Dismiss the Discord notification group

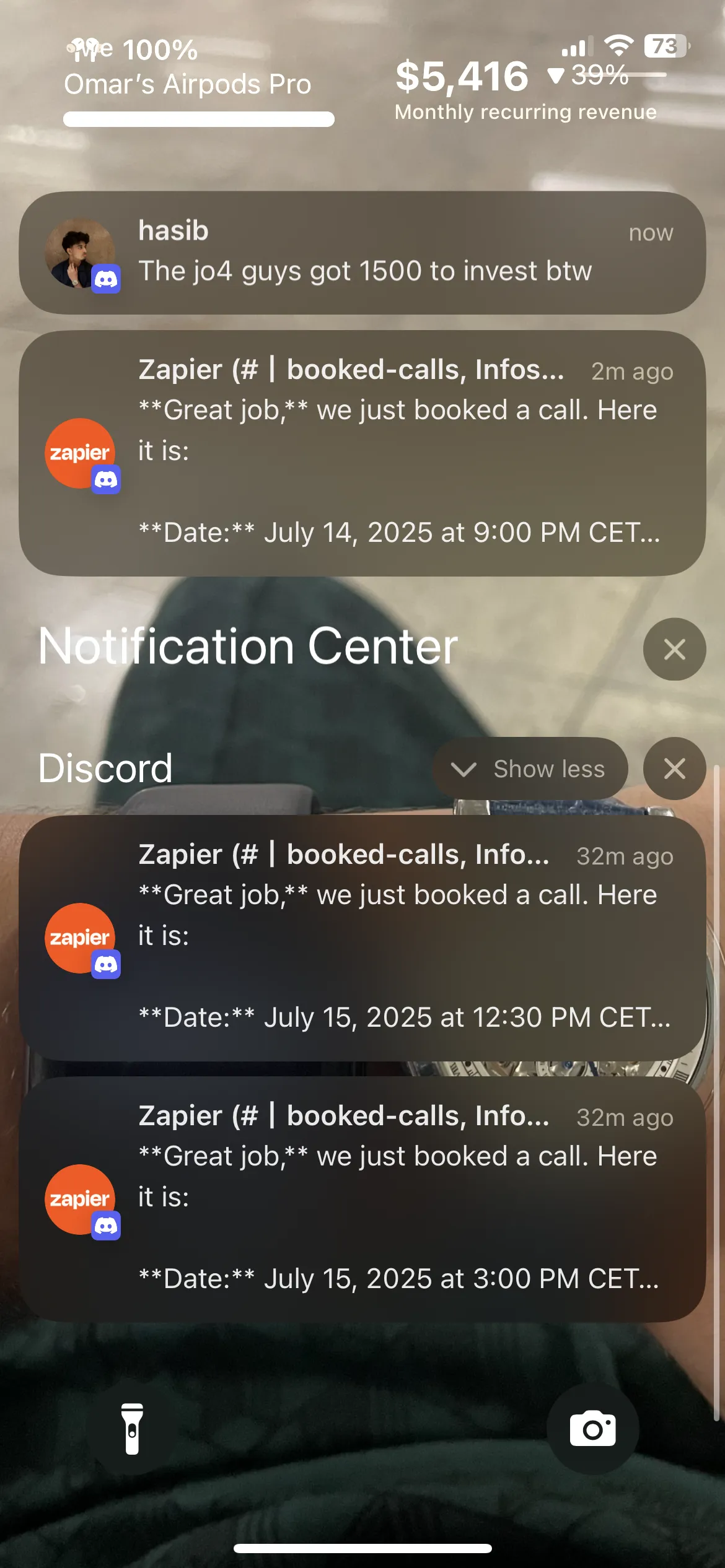[674, 769]
